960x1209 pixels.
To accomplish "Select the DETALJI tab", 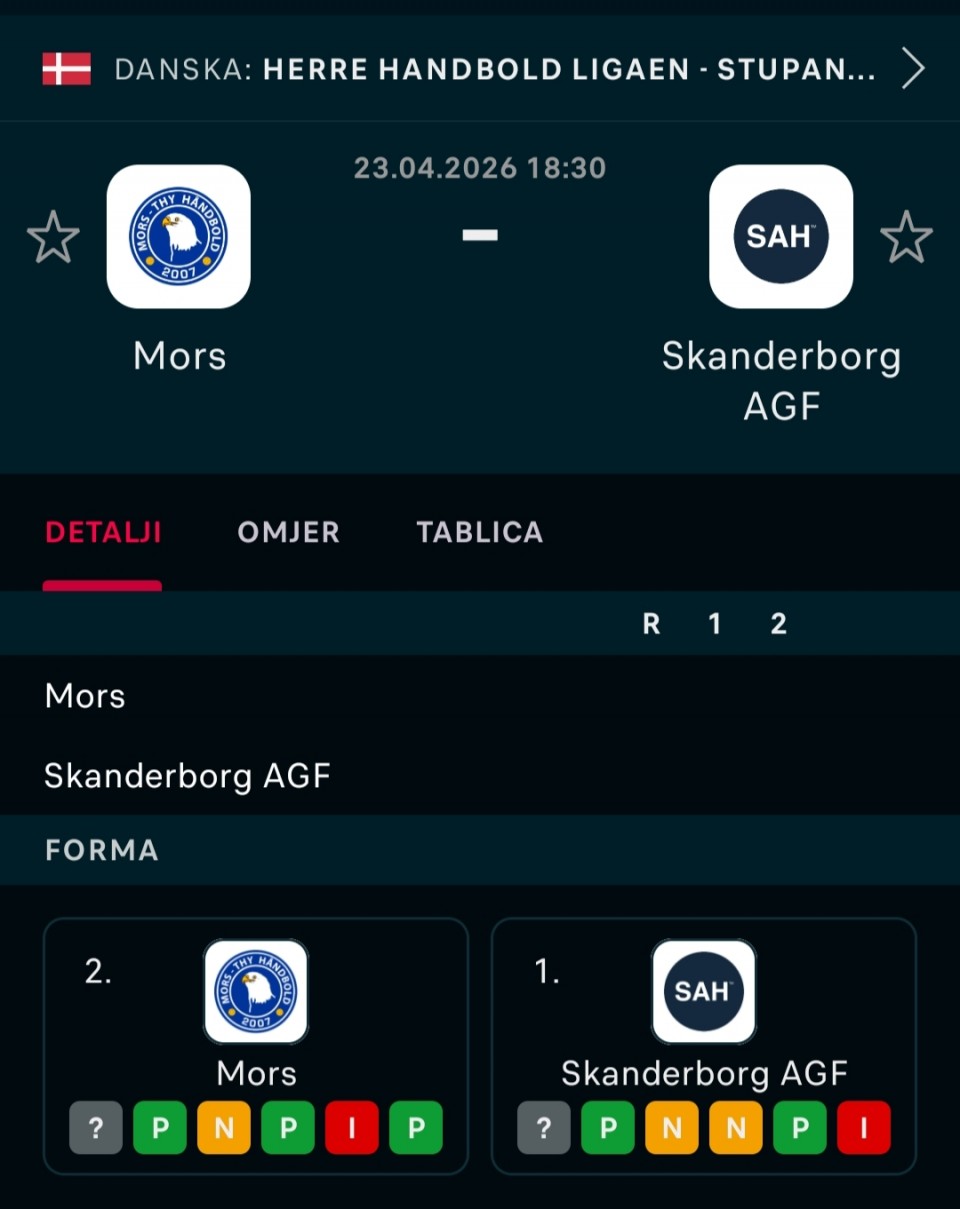I will click(103, 532).
